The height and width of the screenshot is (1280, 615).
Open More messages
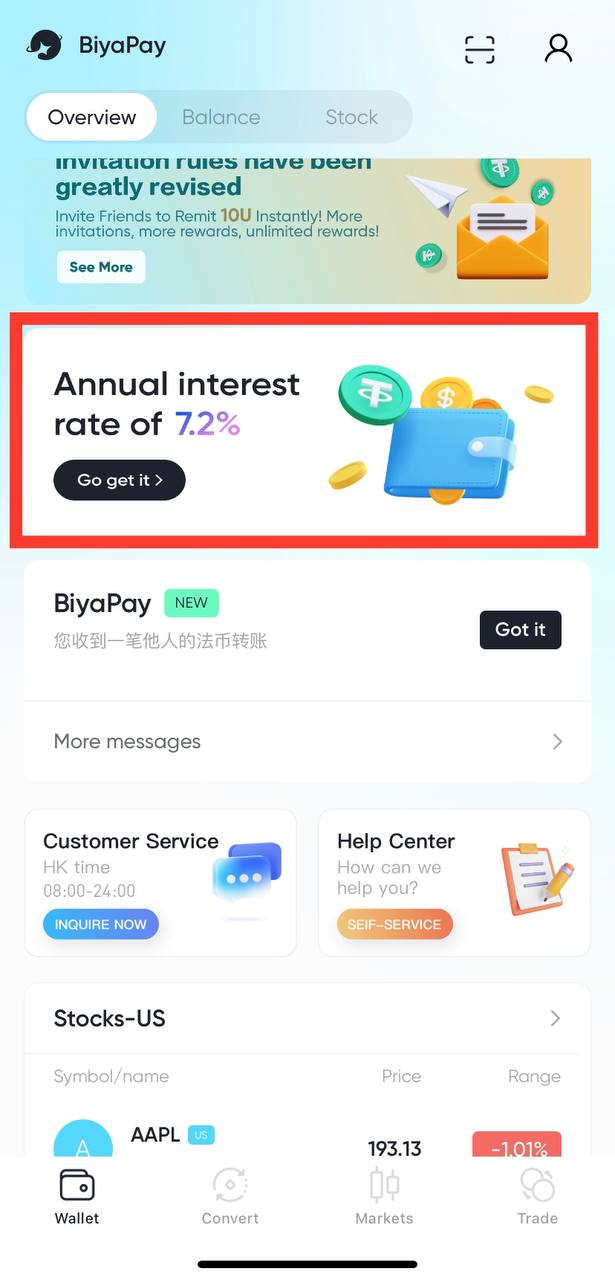pyautogui.click(x=307, y=741)
